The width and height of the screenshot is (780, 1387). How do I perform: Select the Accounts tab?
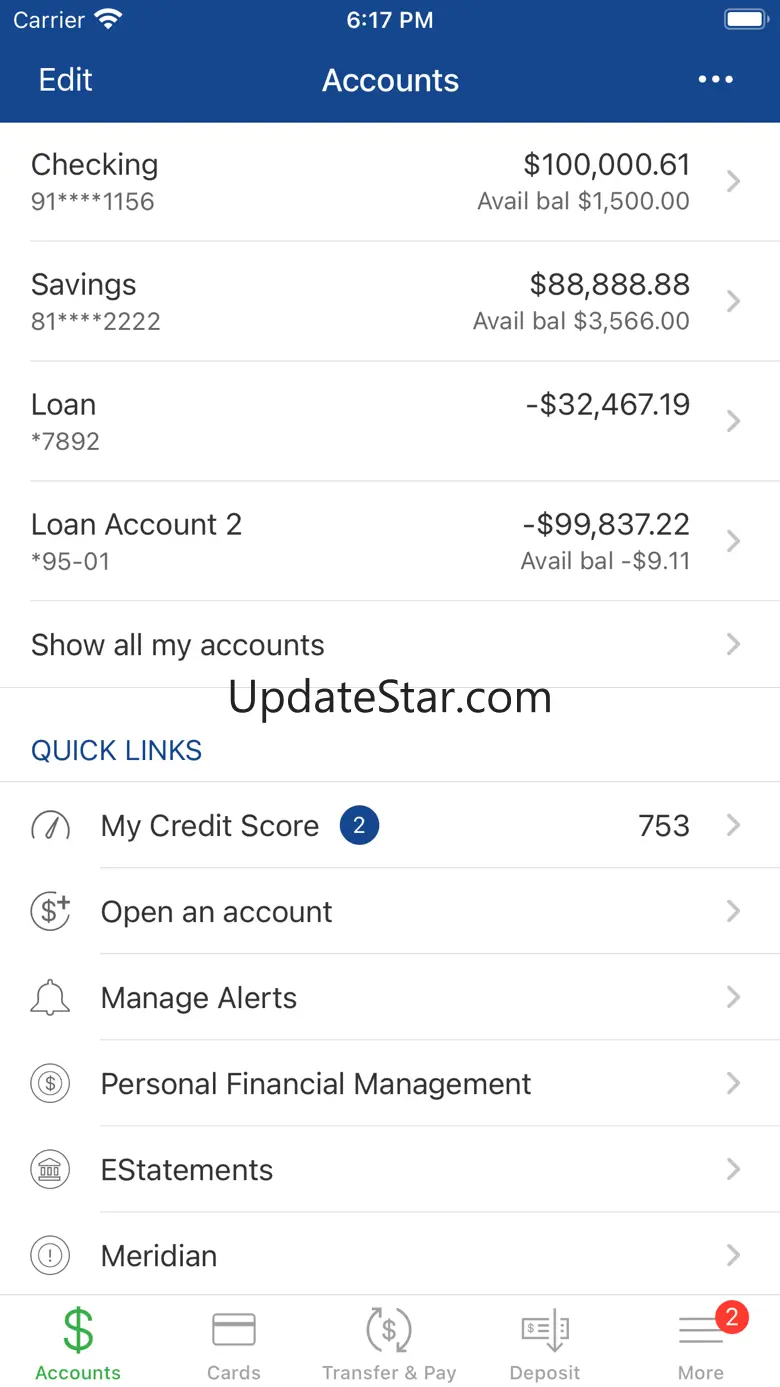78,1343
